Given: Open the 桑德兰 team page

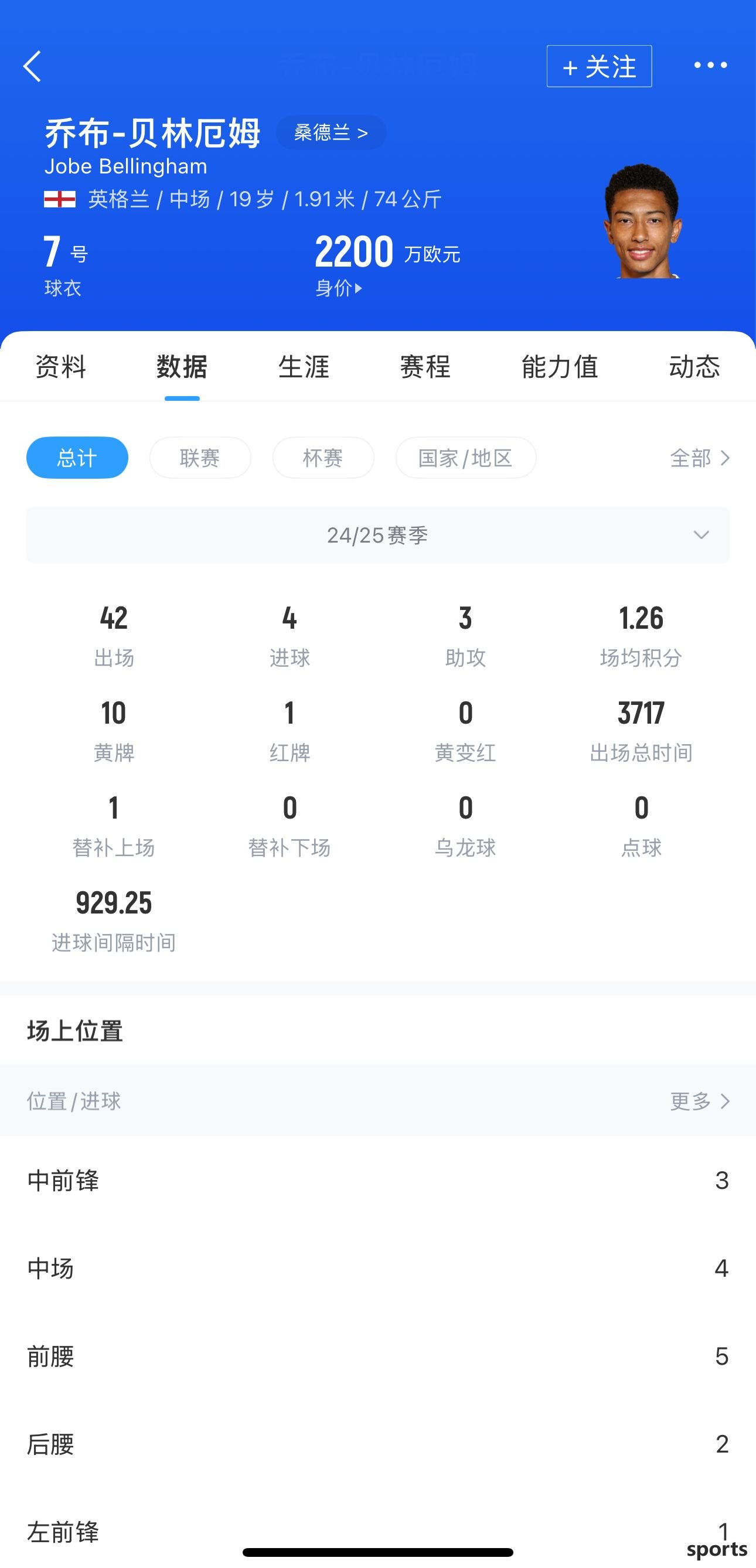Looking at the screenshot, I should (x=331, y=132).
